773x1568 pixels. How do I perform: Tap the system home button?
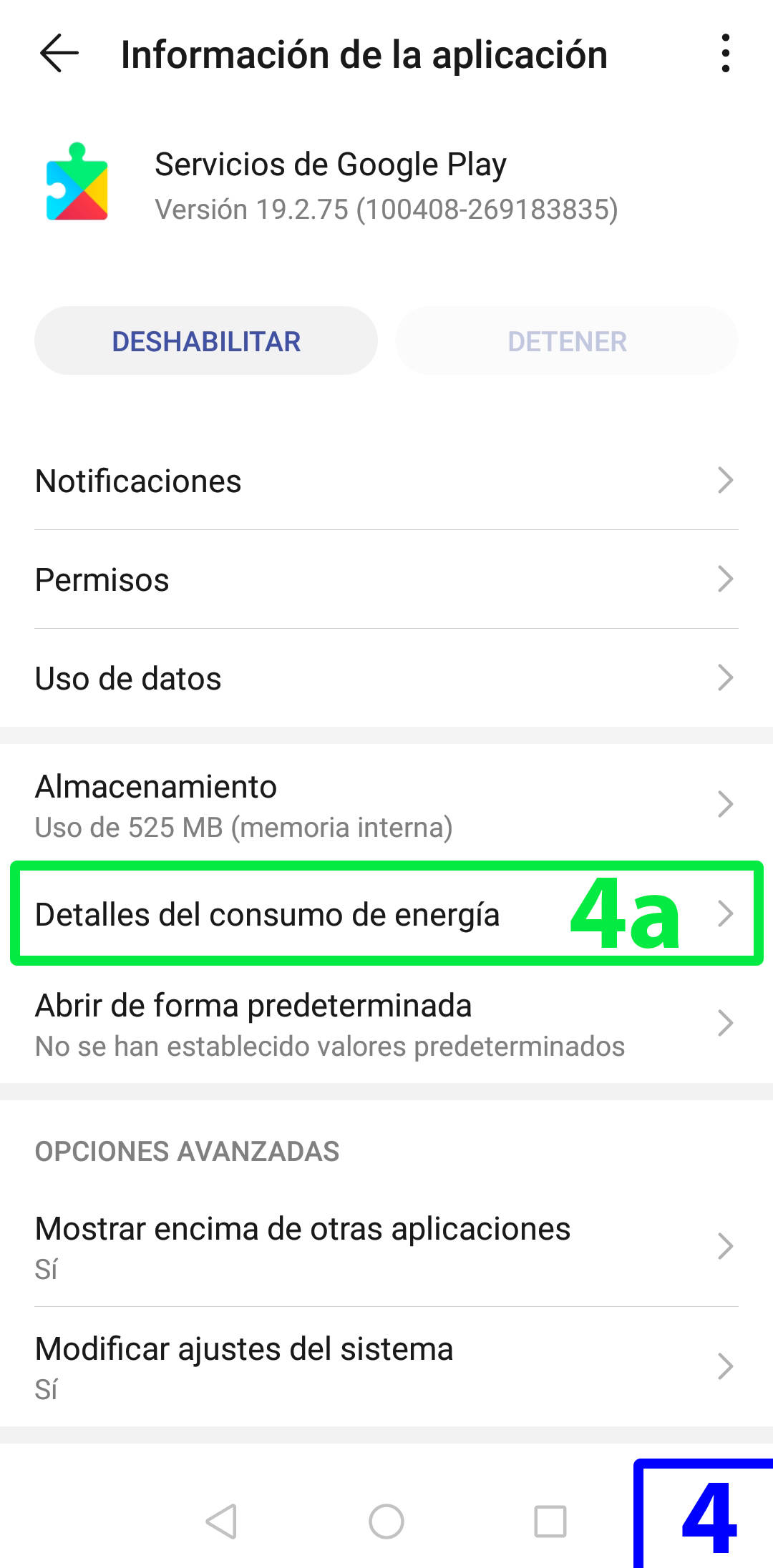click(386, 1522)
